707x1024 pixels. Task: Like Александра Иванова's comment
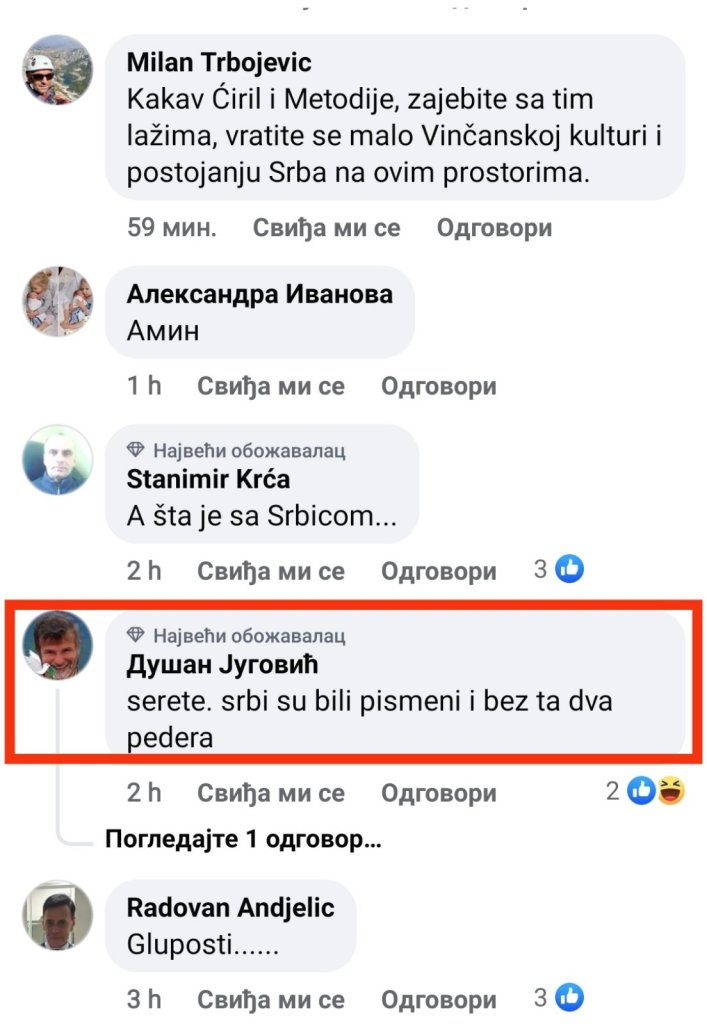[270, 386]
